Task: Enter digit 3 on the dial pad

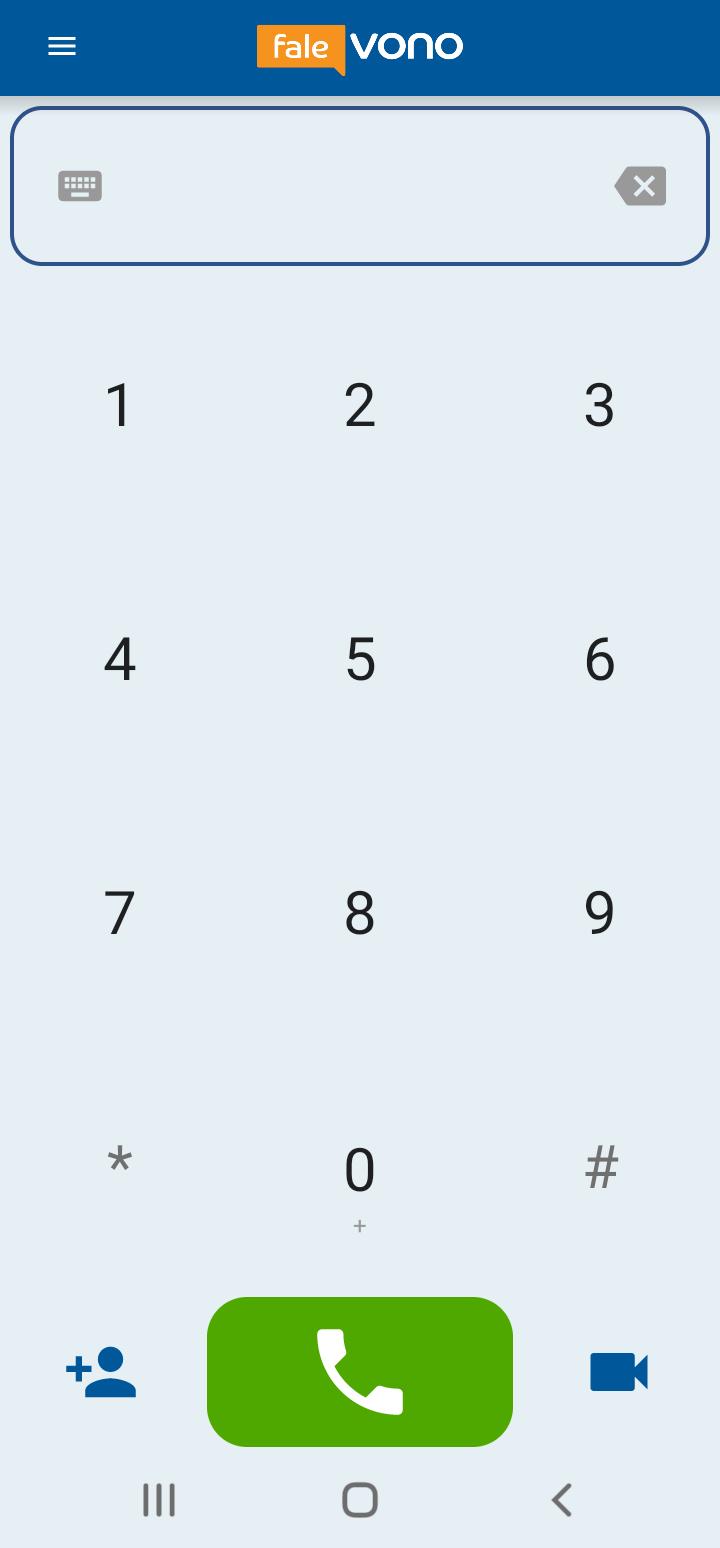Action: [x=600, y=405]
